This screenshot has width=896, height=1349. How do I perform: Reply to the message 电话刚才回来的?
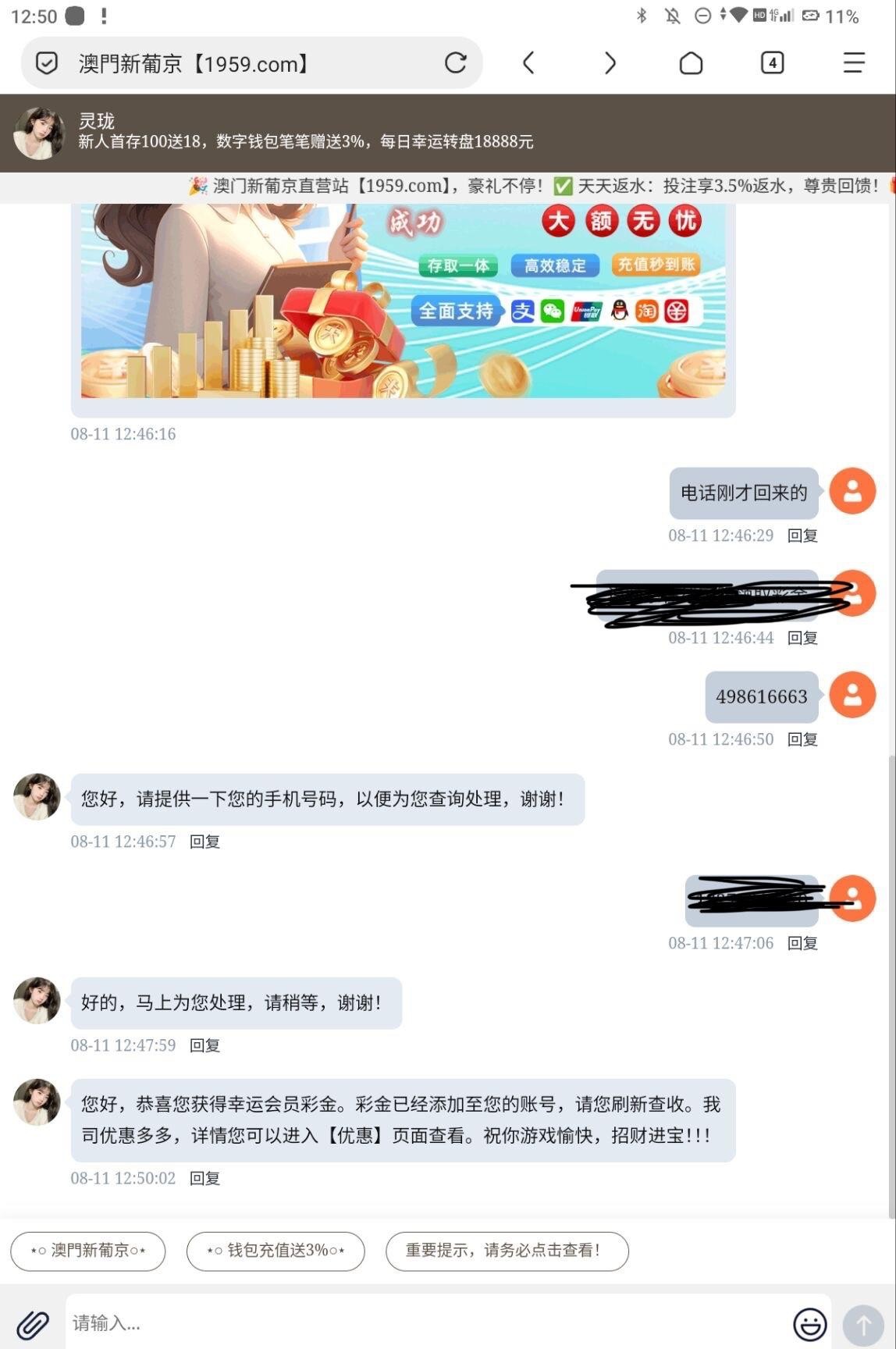(802, 536)
